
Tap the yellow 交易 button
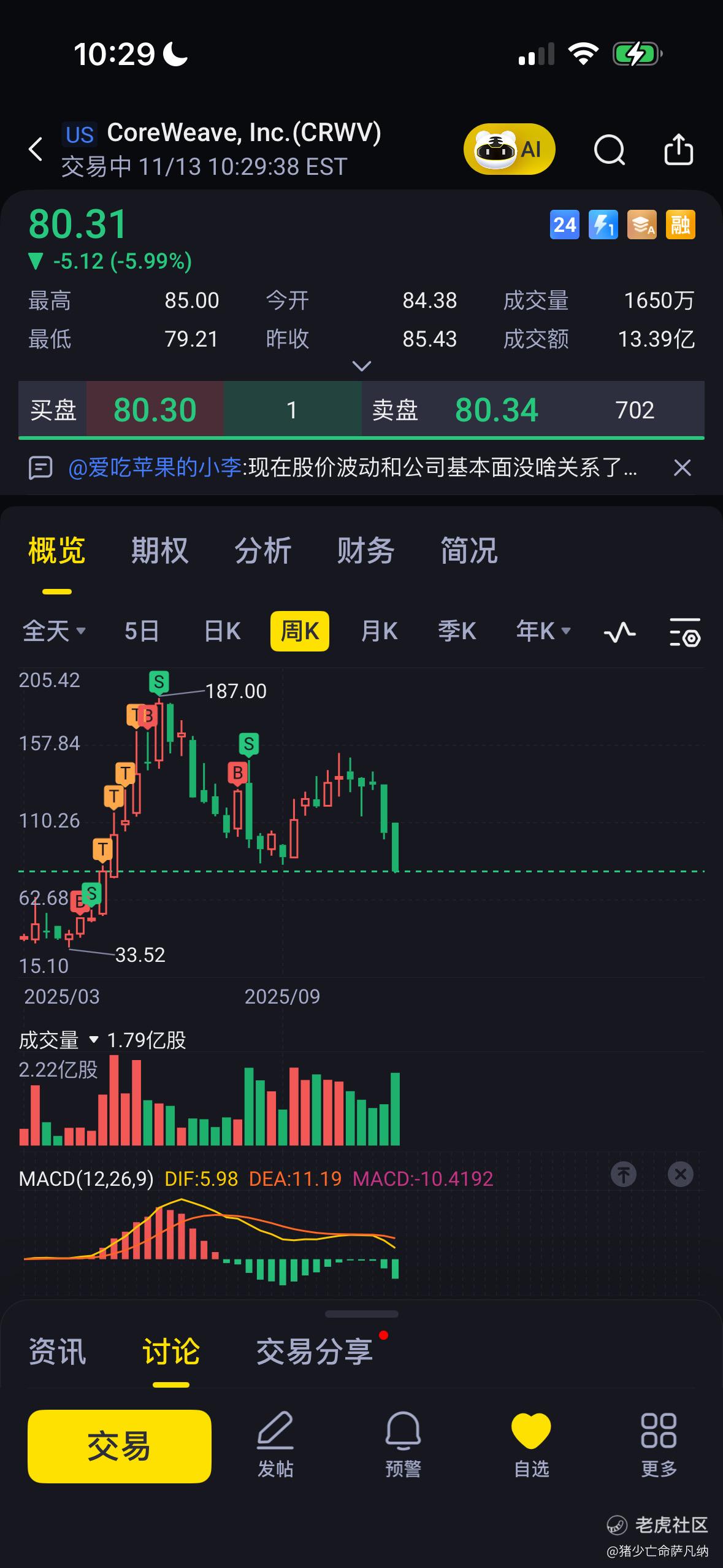tap(119, 1446)
